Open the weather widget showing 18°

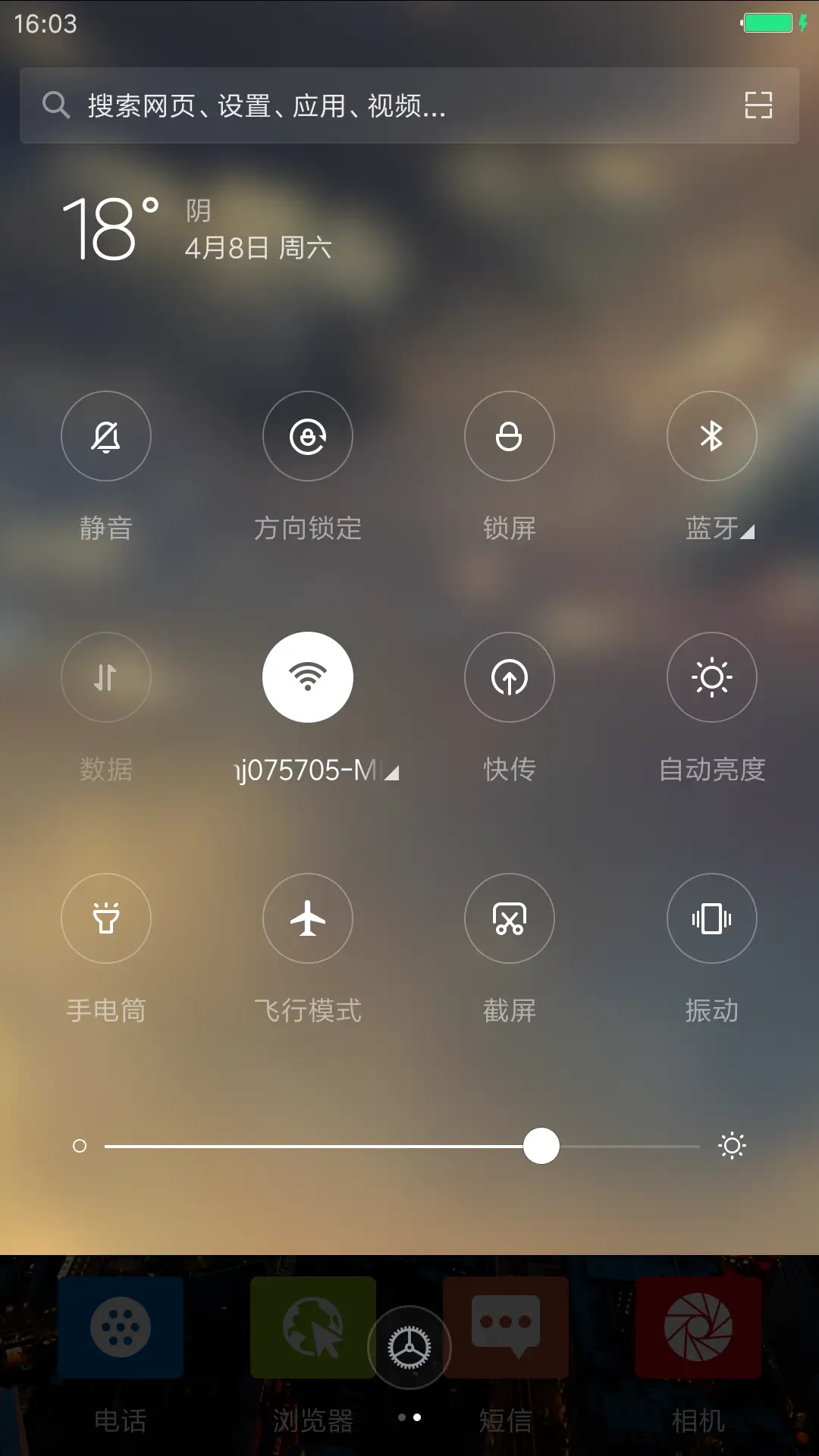111,227
